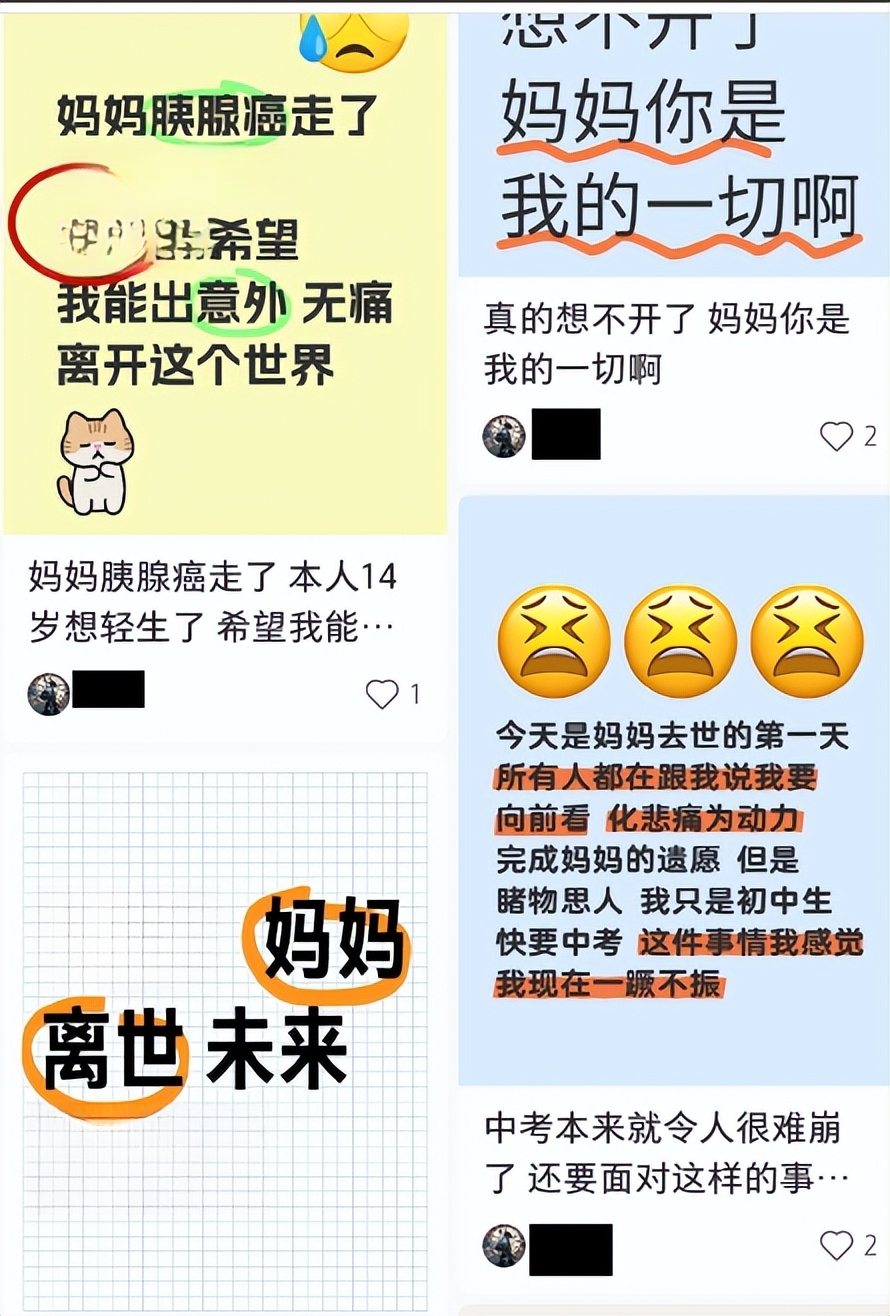Open the post 中考本来就令人很难崩了
Image resolution: width=890 pixels, height=1316 pixels.
pyautogui.click(x=666, y=1153)
